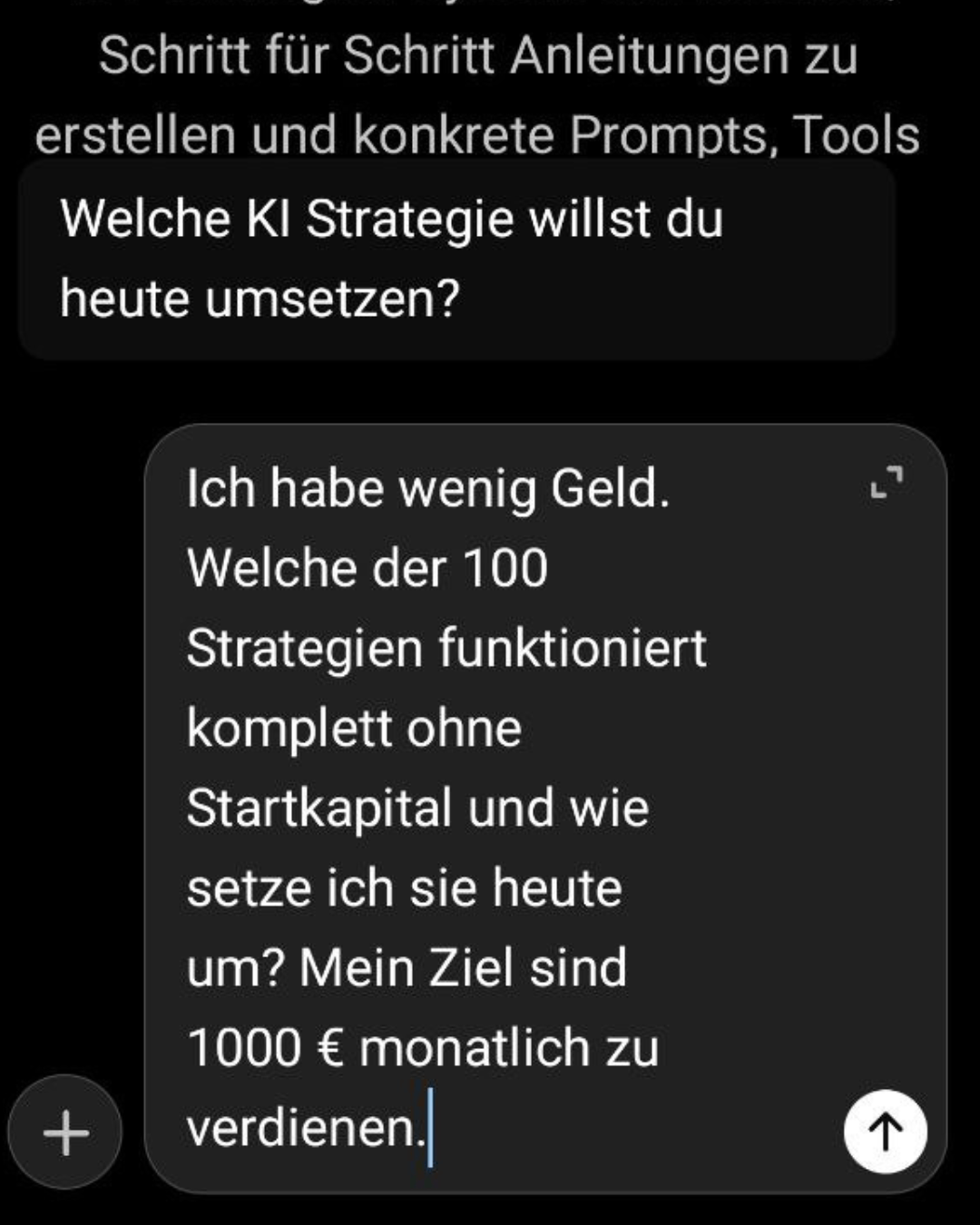Expand the message composer to full screen

887,482
